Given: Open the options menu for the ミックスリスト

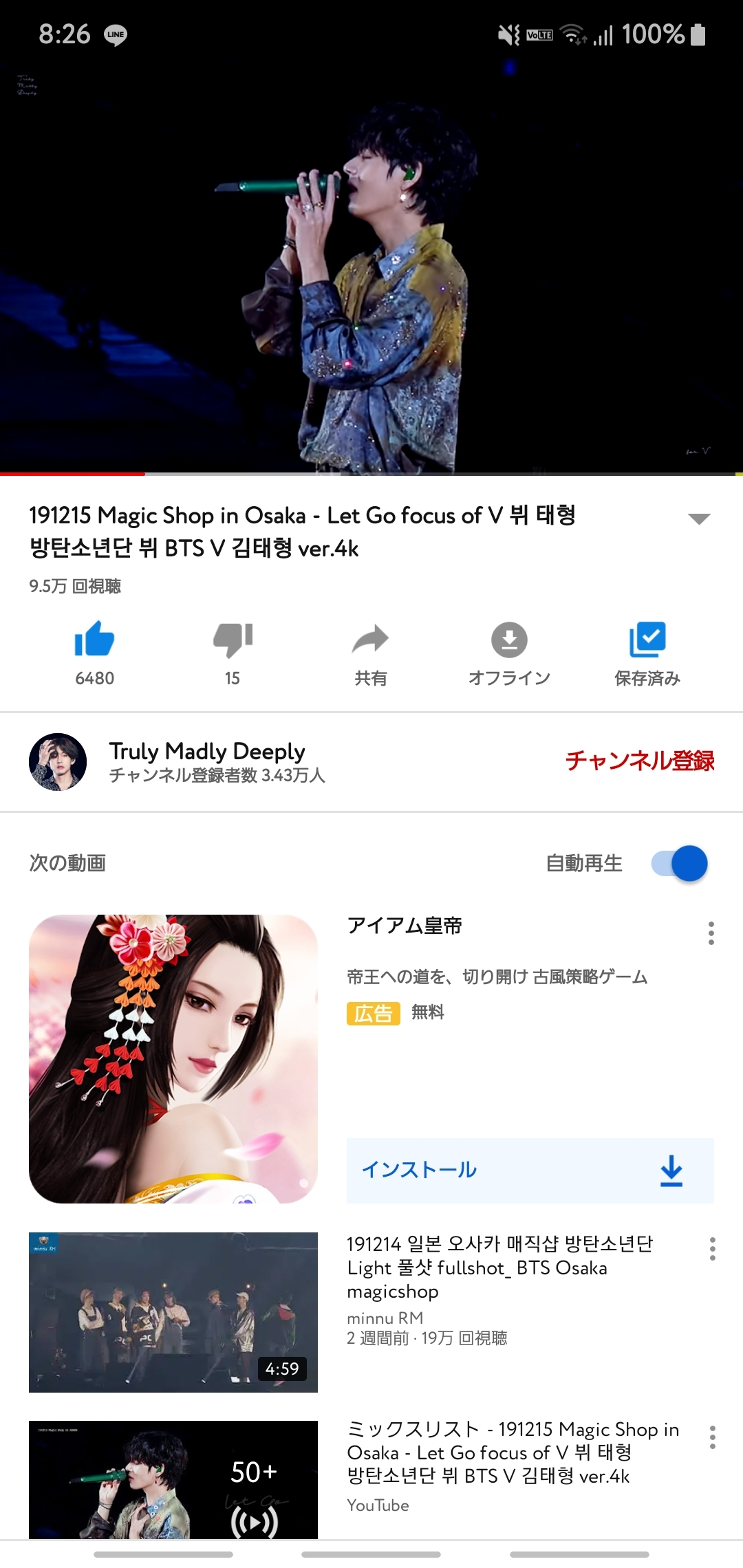Looking at the screenshot, I should click(x=713, y=1437).
